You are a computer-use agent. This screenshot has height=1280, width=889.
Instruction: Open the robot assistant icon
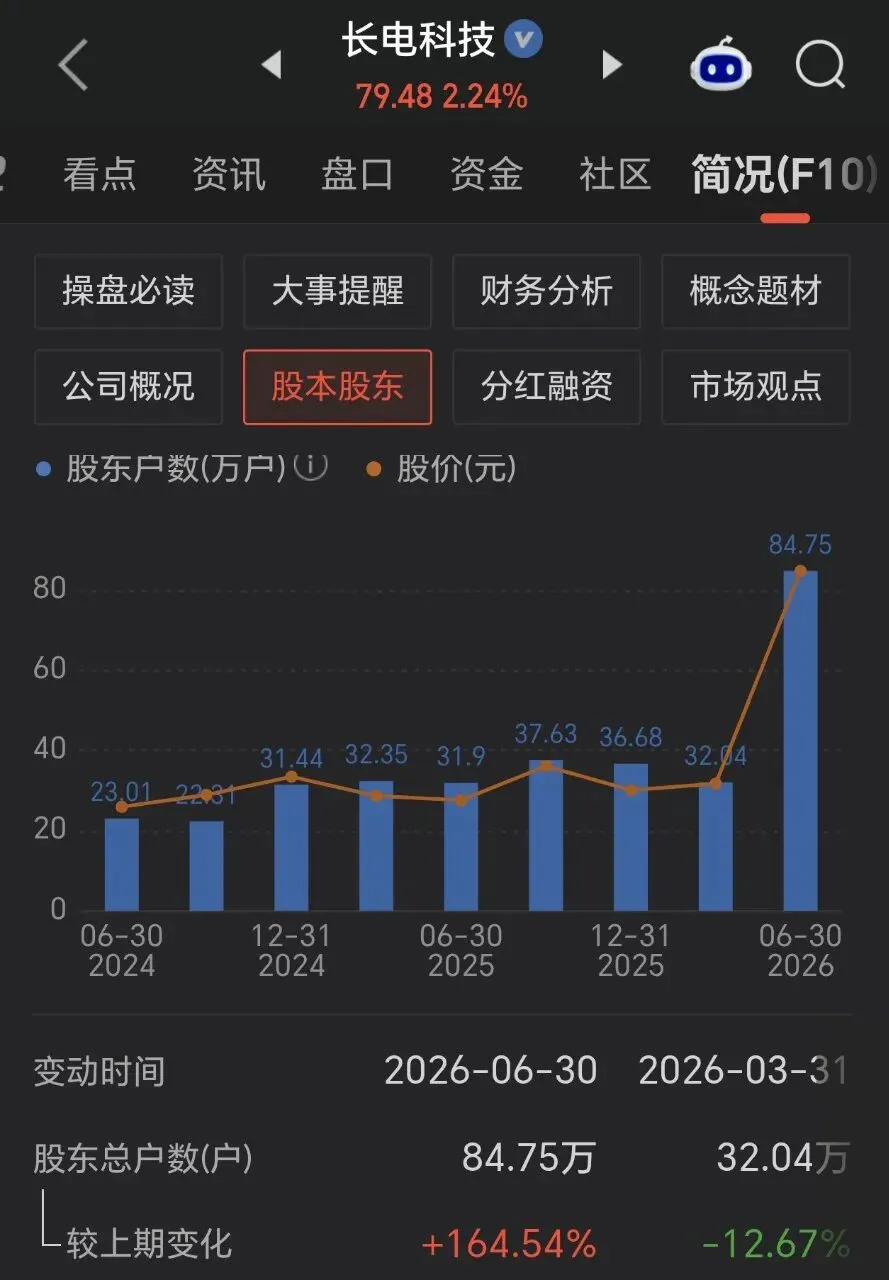[720, 64]
